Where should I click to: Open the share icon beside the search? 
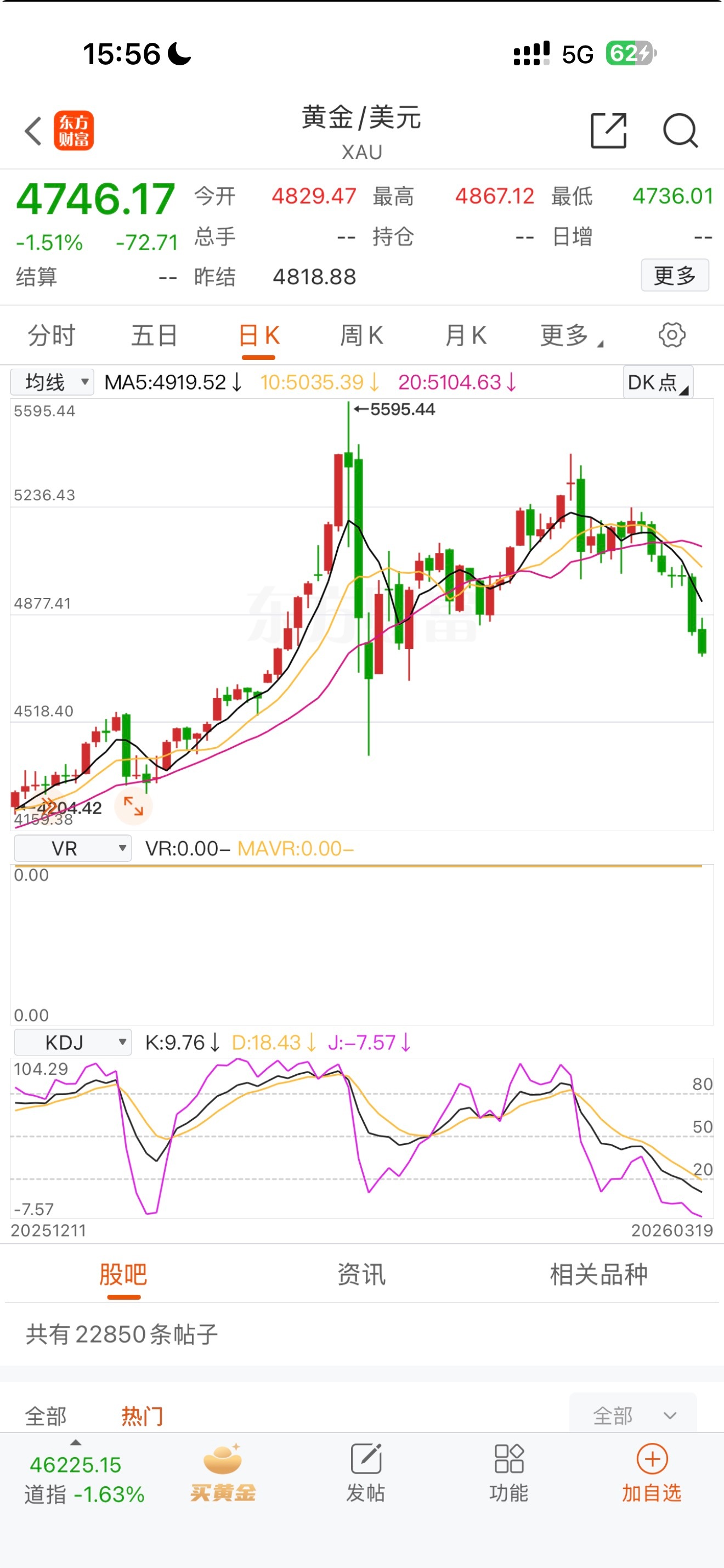point(608,130)
